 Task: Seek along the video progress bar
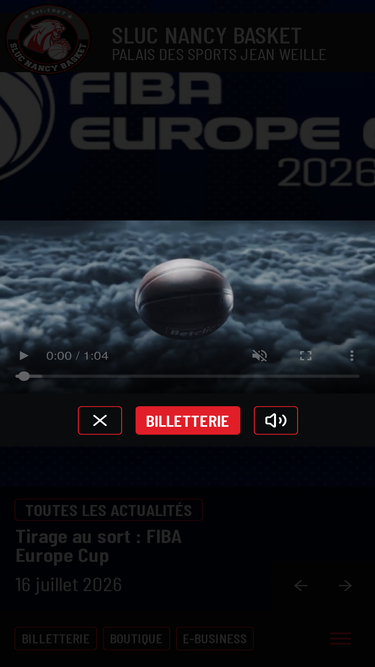pyautogui.click(x=188, y=376)
